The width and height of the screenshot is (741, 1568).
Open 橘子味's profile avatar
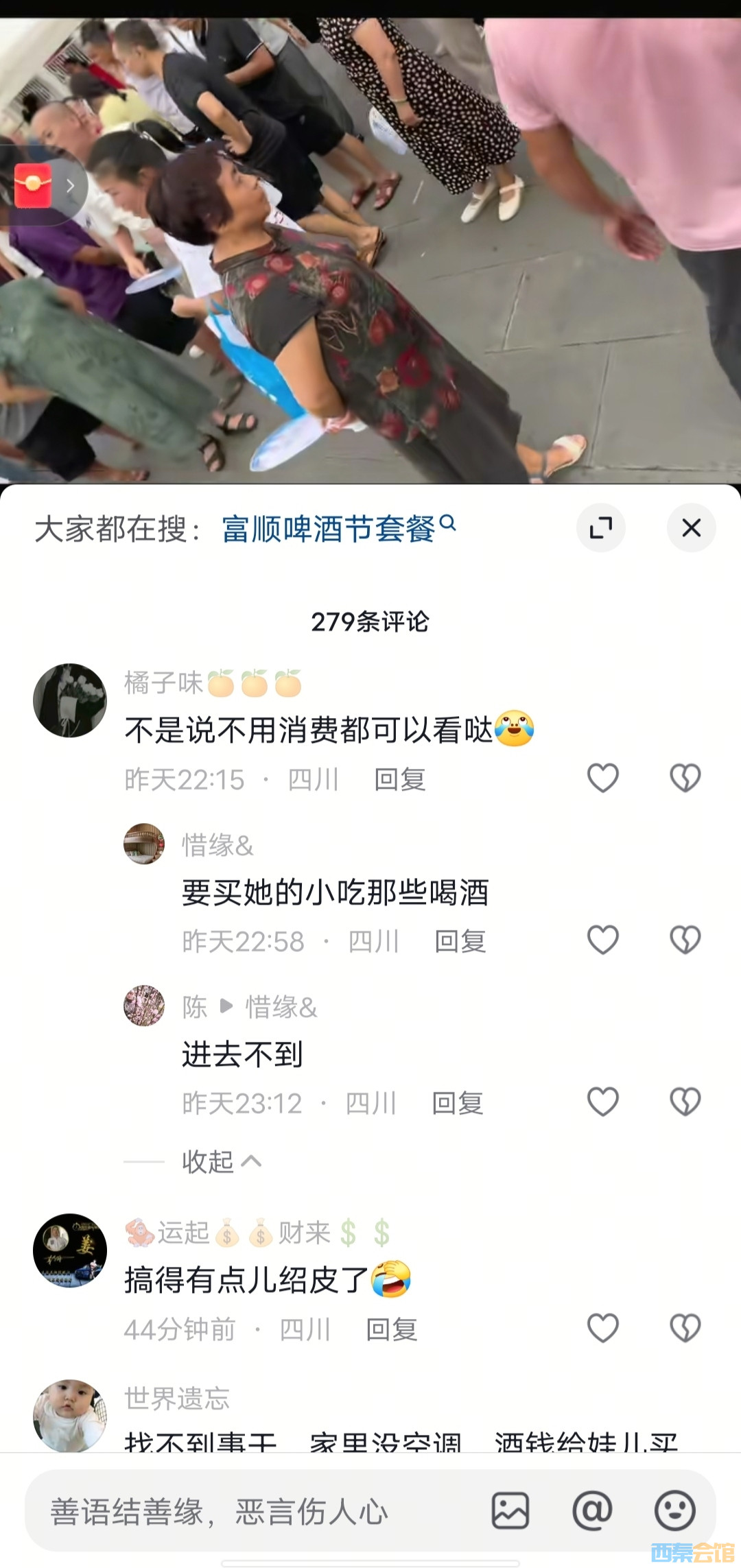pyautogui.click(x=70, y=700)
